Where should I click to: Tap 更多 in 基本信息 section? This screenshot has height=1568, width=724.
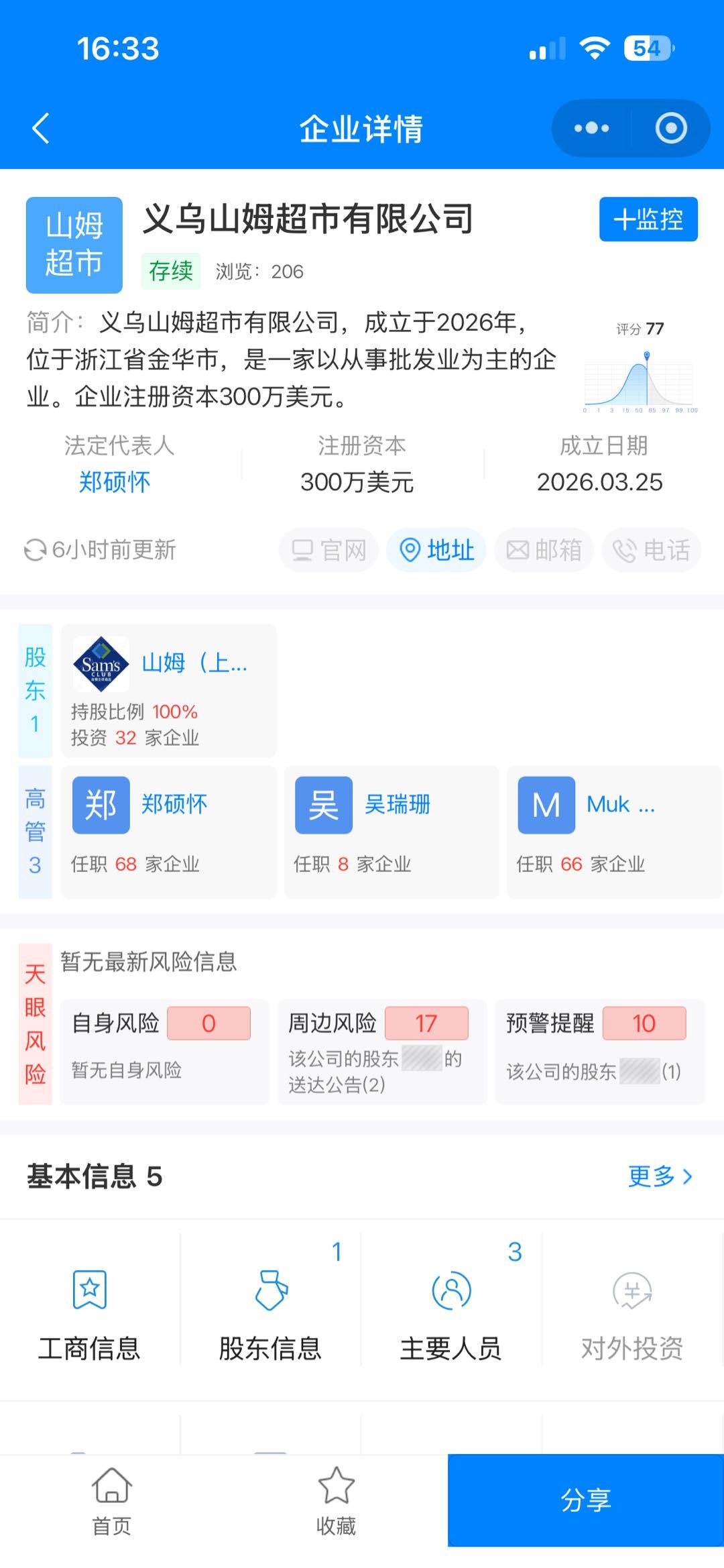pyautogui.click(x=660, y=1176)
